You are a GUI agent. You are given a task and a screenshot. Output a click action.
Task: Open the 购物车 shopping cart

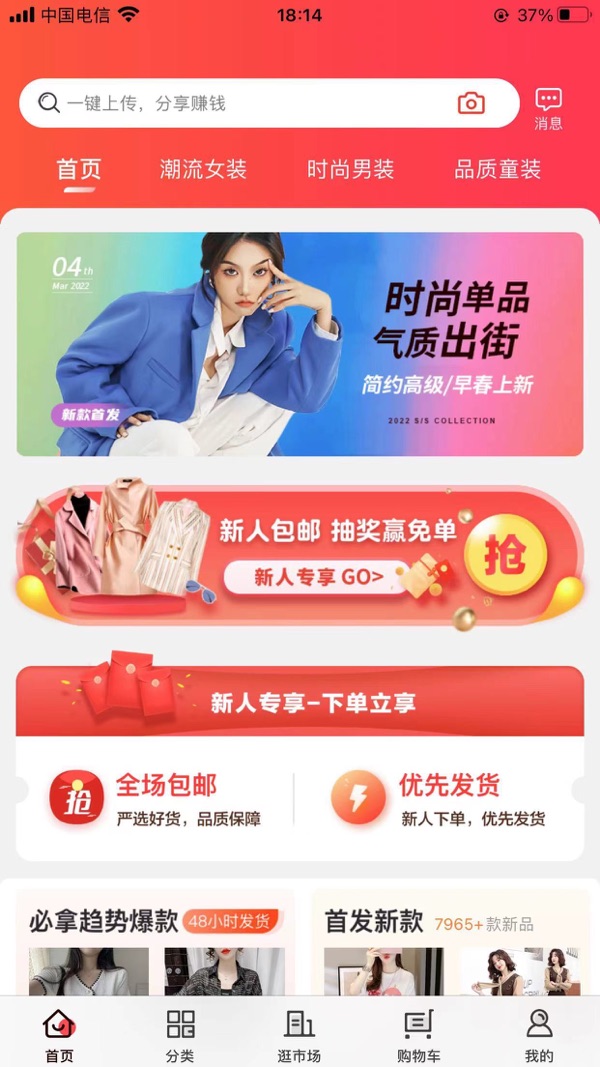418,1035
